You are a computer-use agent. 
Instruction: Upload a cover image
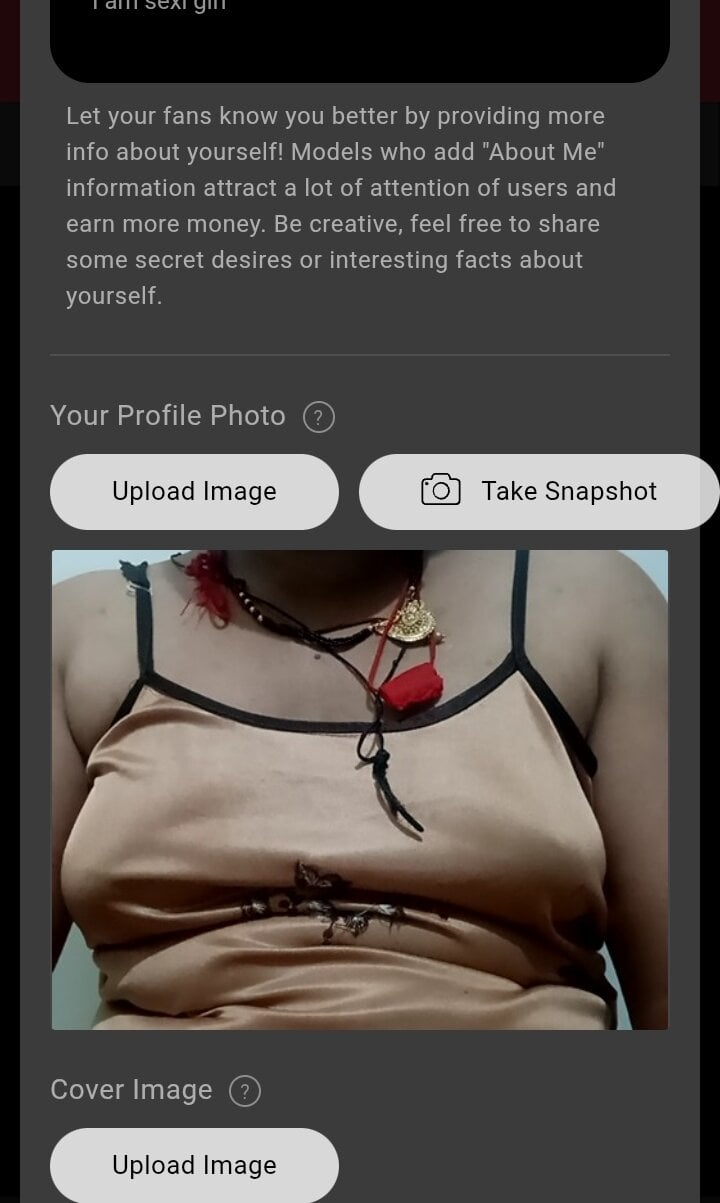coord(194,1165)
